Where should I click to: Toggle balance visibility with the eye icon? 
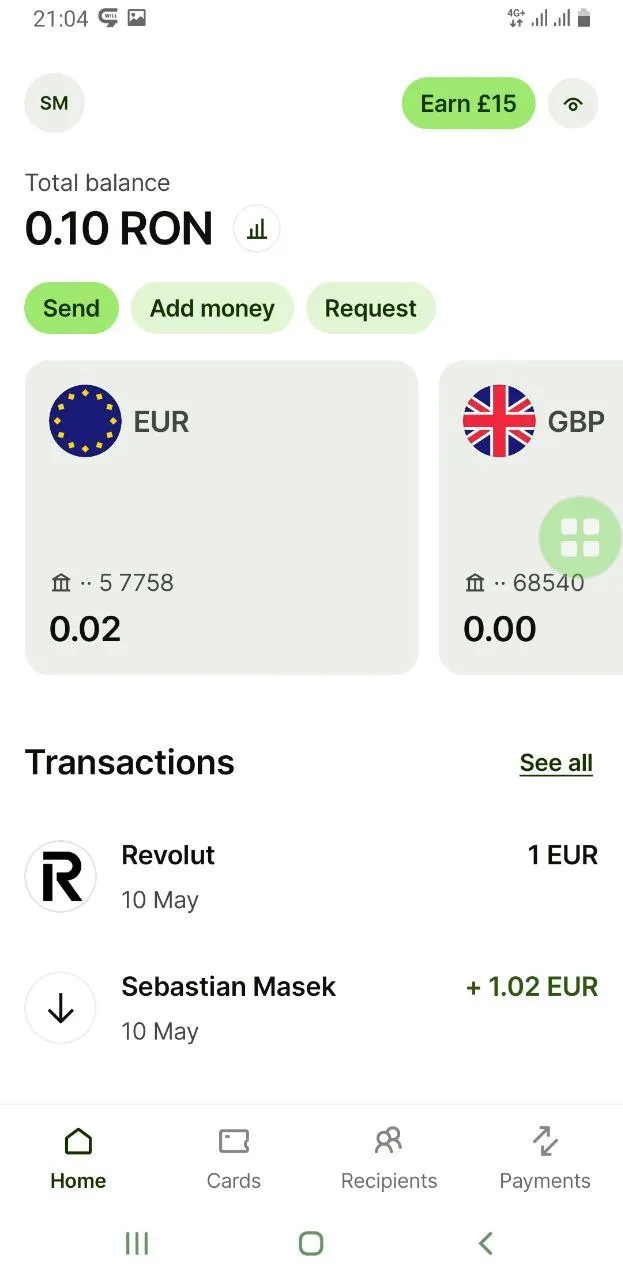click(x=573, y=103)
